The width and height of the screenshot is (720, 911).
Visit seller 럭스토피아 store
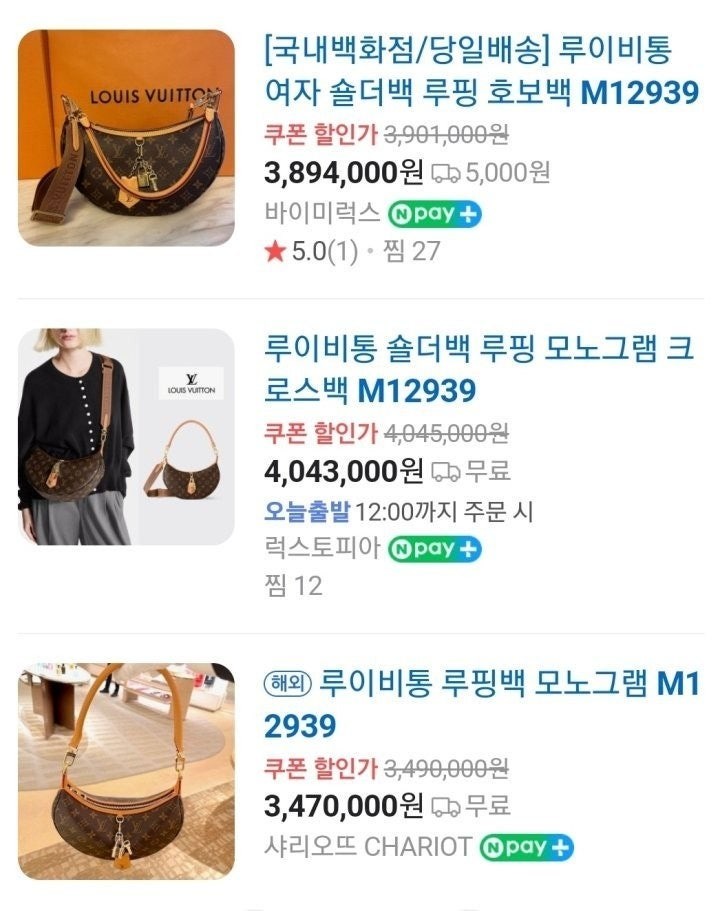[322, 548]
